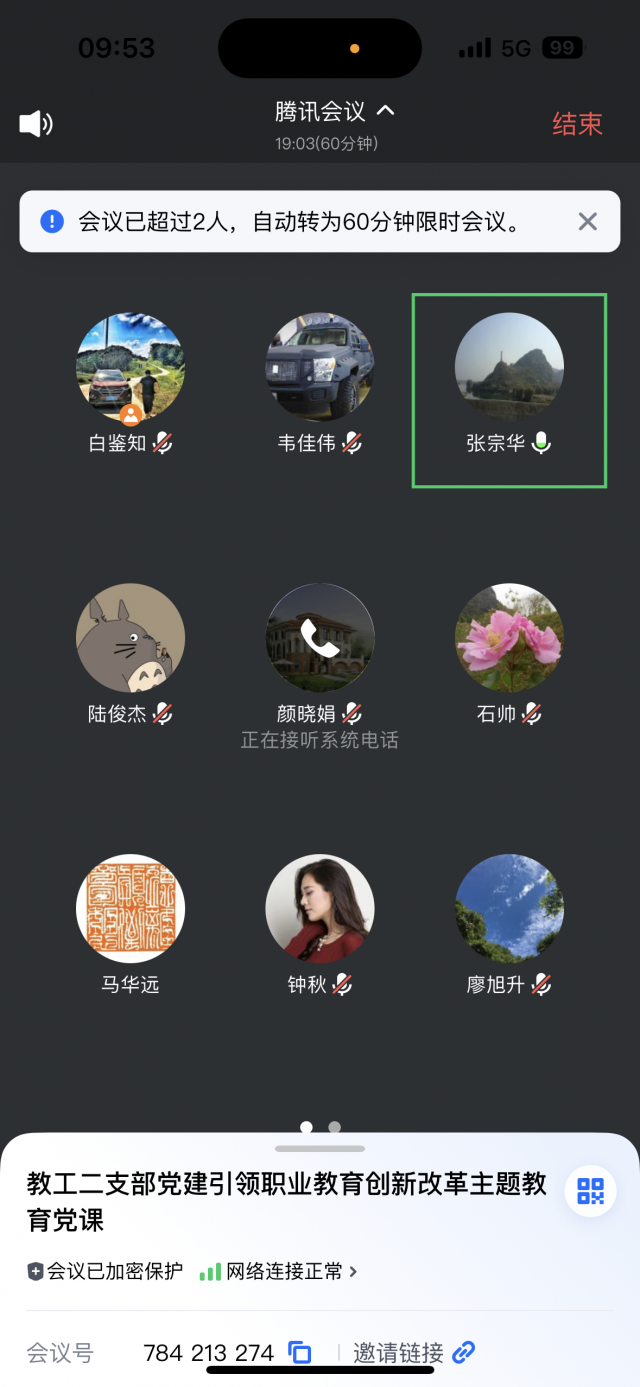Copy the meeting number 784 213 274
The width and height of the screenshot is (640, 1387).
tap(300, 1353)
